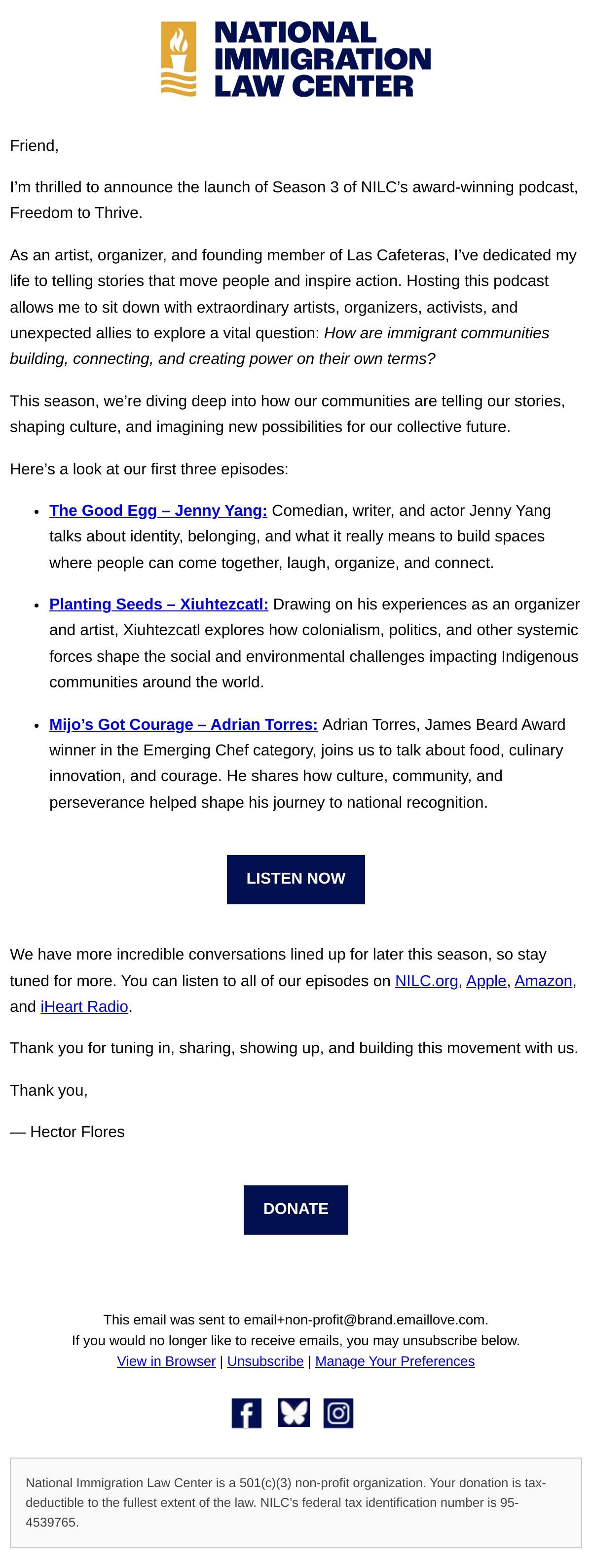592x1568 pixels.
Task: Open the Instagram icon
Action: (x=338, y=1413)
